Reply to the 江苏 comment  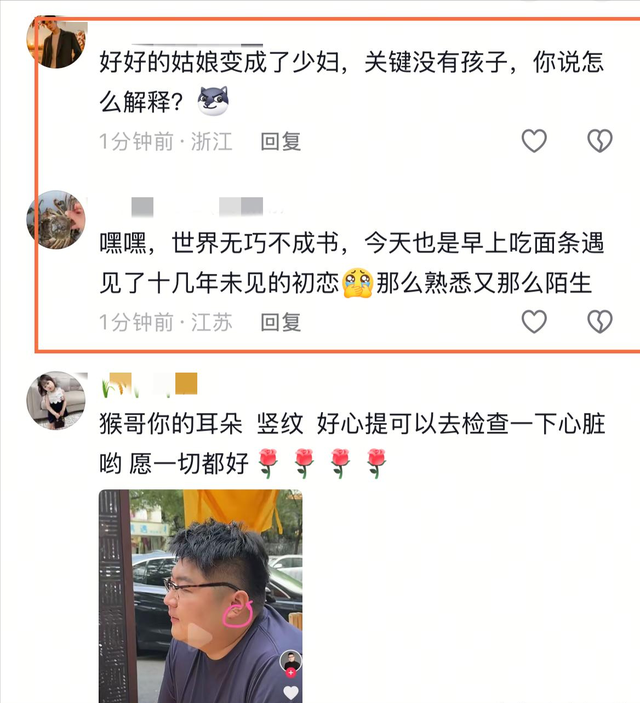(x=281, y=322)
